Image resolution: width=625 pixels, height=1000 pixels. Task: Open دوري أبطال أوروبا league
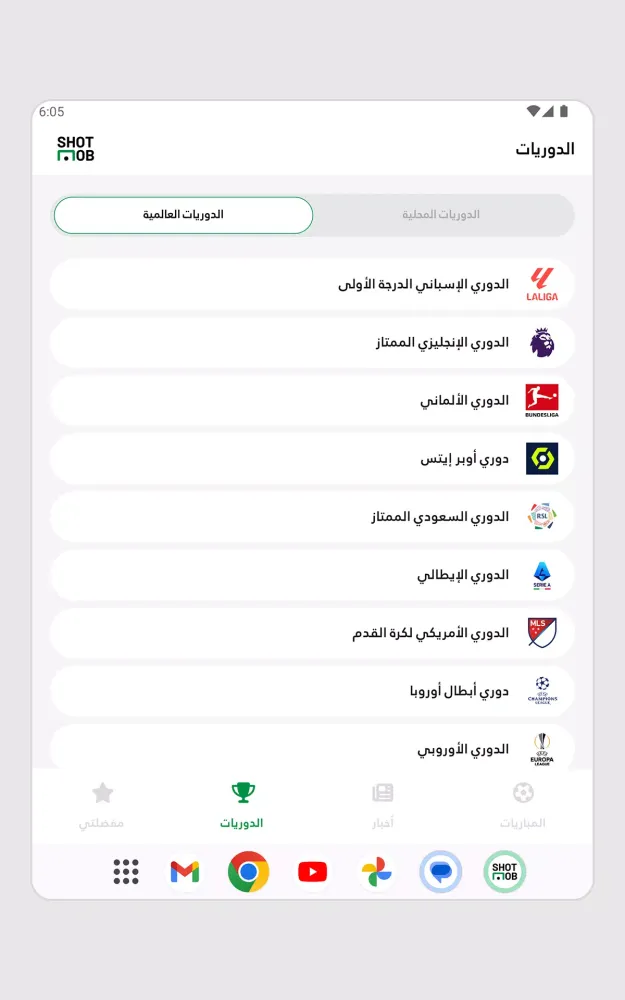312,691
